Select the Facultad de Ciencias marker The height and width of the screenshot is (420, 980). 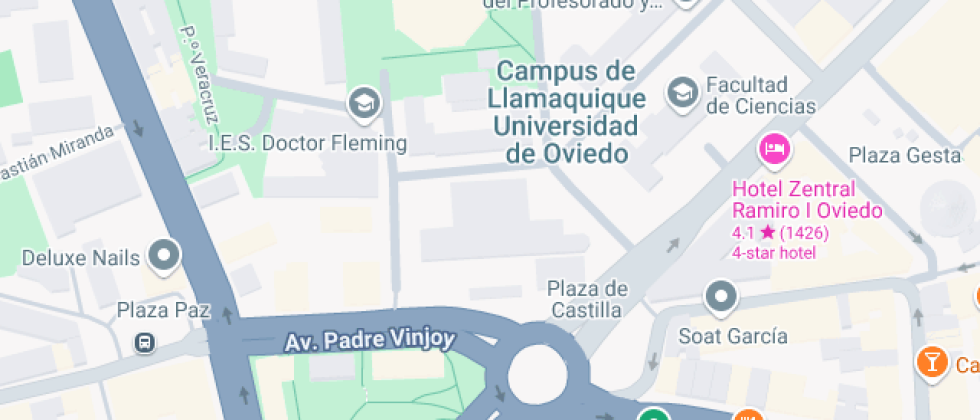[x=684, y=94]
